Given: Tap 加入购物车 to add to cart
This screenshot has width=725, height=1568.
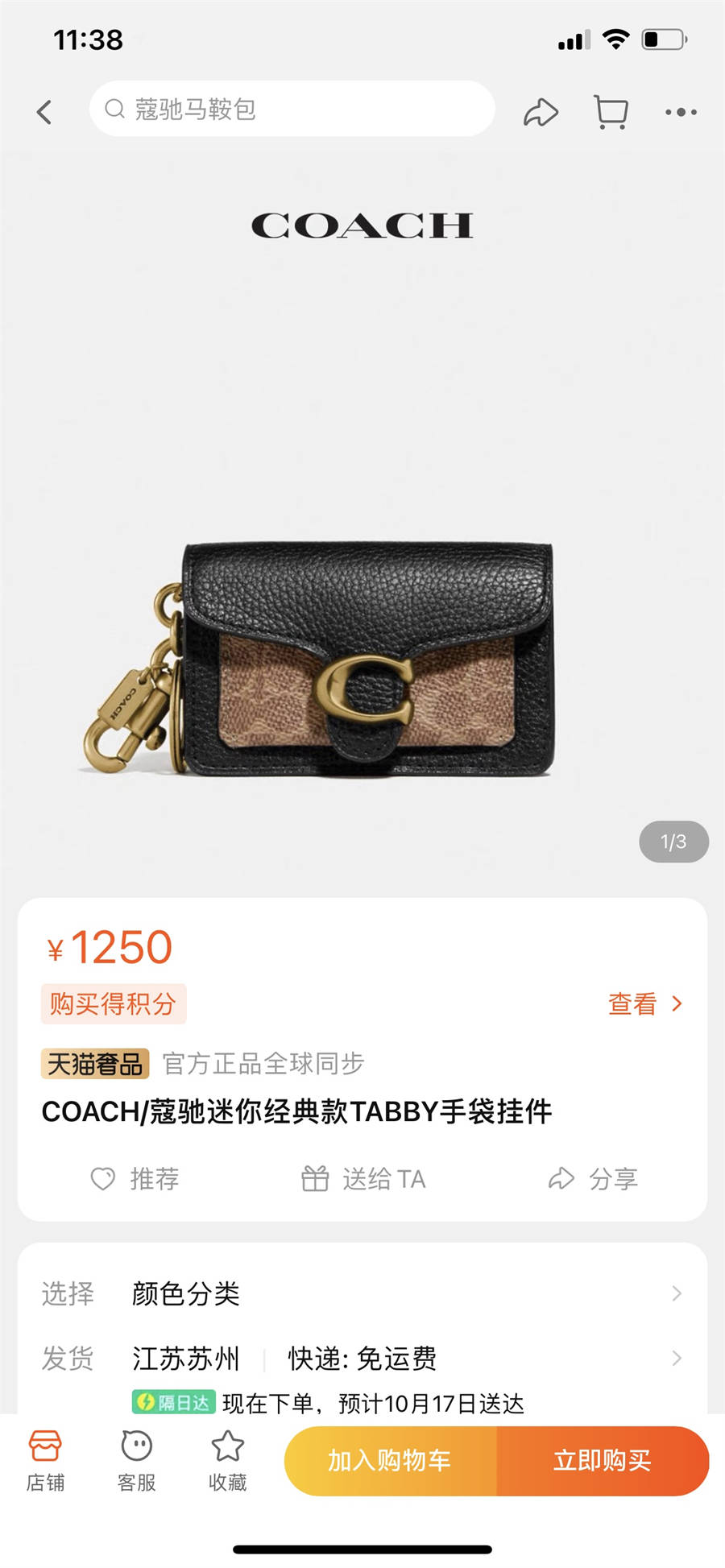Looking at the screenshot, I should (x=390, y=1460).
